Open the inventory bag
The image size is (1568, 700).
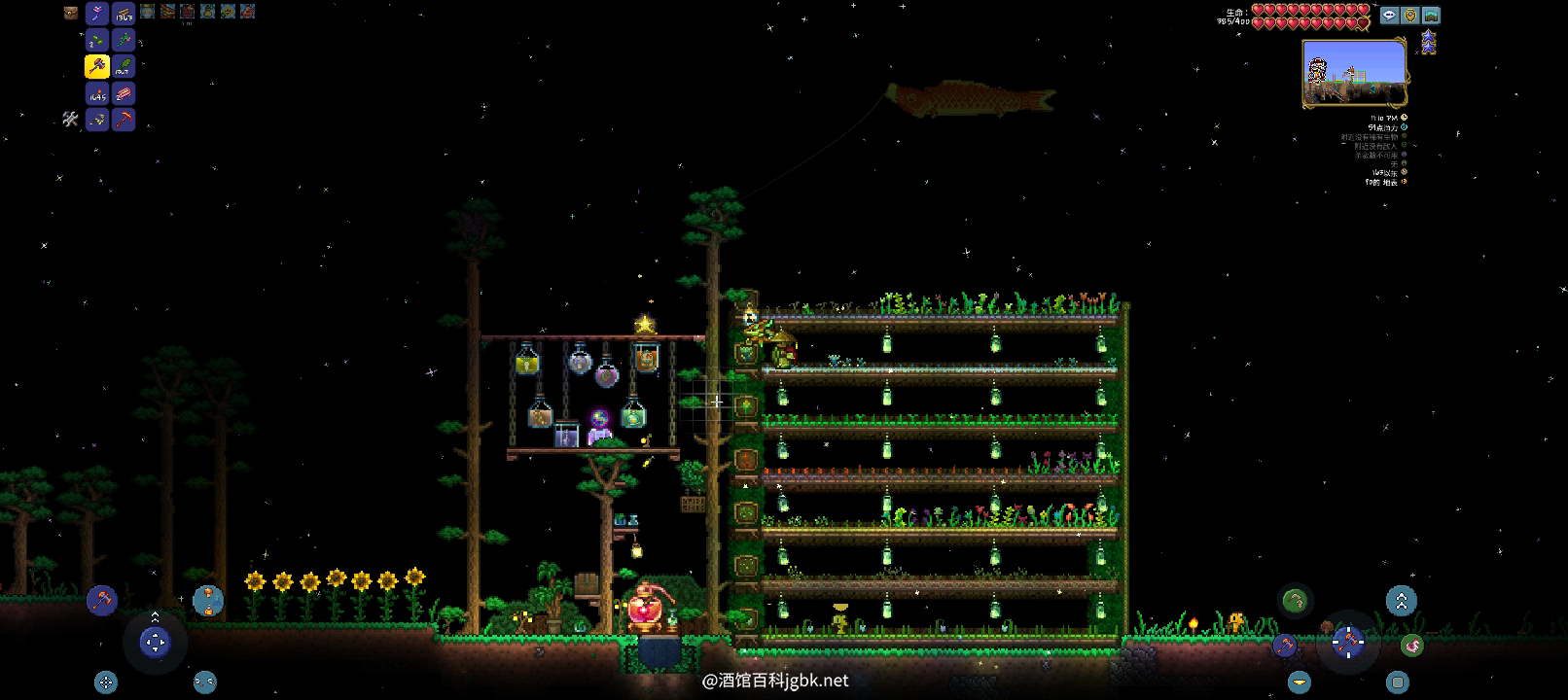click(x=70, y=13)
